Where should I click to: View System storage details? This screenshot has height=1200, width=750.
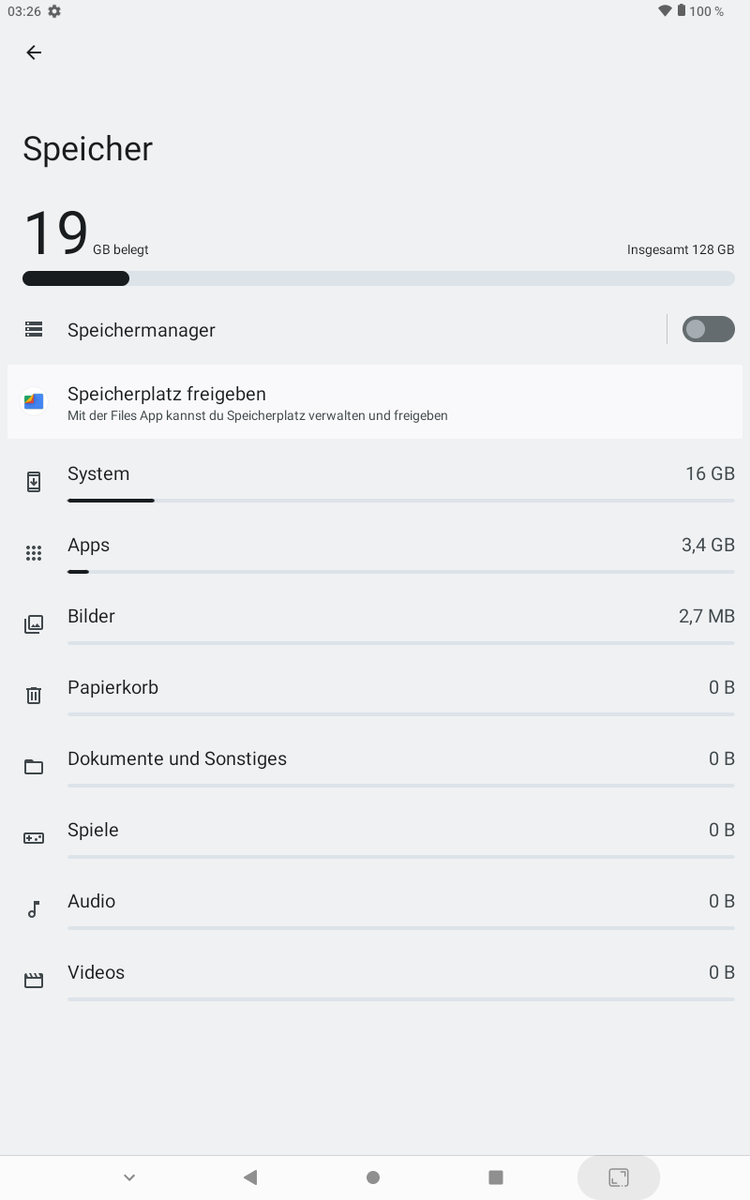coord(374,480)
